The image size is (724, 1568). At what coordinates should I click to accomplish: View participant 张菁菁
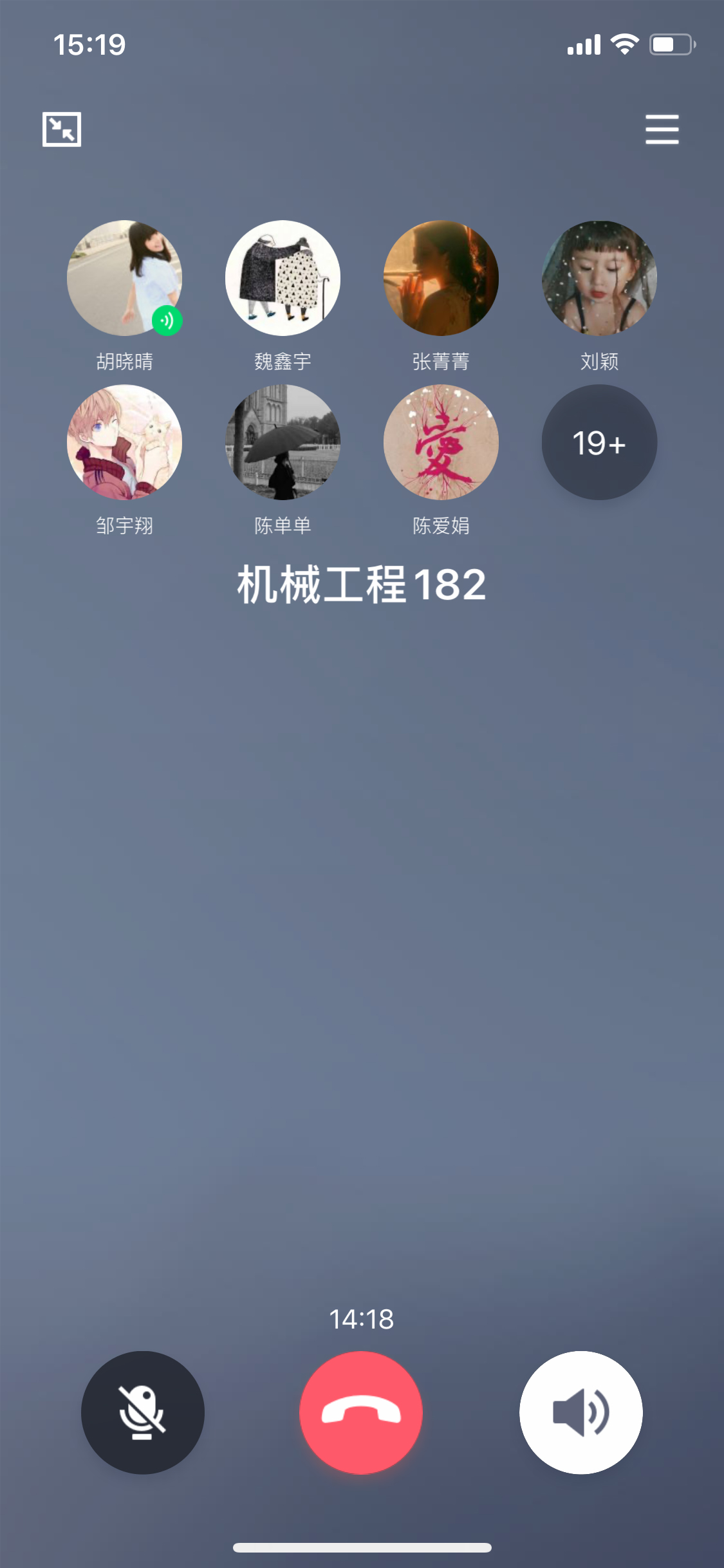[441, 278]
